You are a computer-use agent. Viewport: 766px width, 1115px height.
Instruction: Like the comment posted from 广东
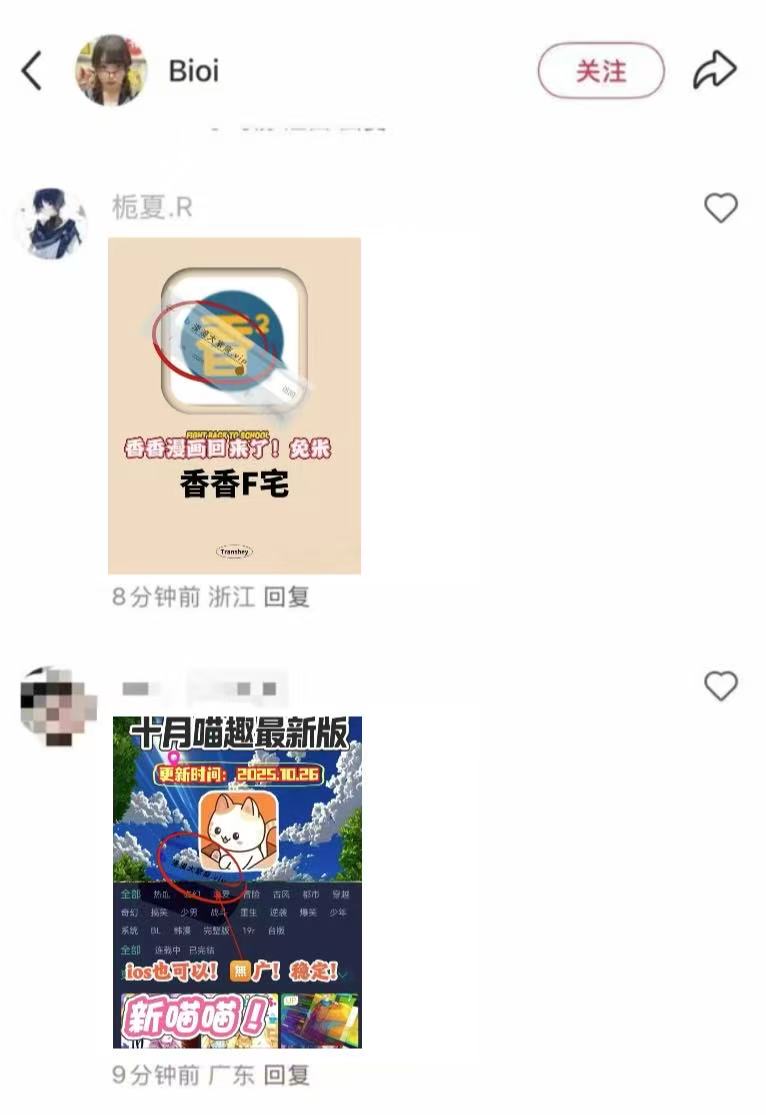[721, 686]
